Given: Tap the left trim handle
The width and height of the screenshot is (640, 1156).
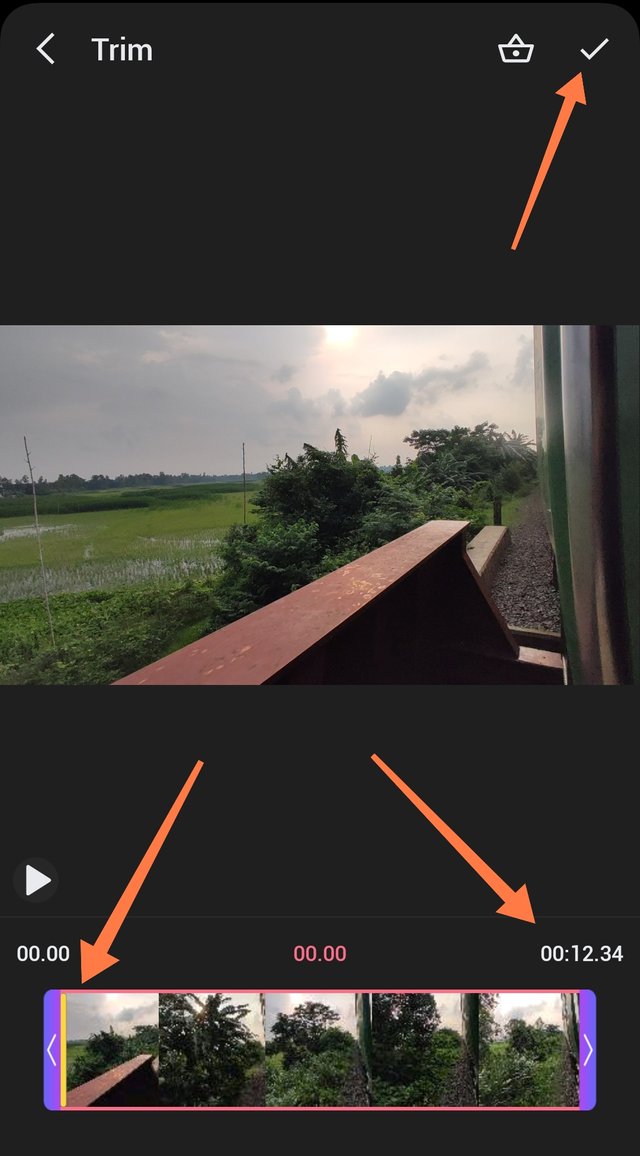Looking at the screenshot, I should coord(52,1050).
